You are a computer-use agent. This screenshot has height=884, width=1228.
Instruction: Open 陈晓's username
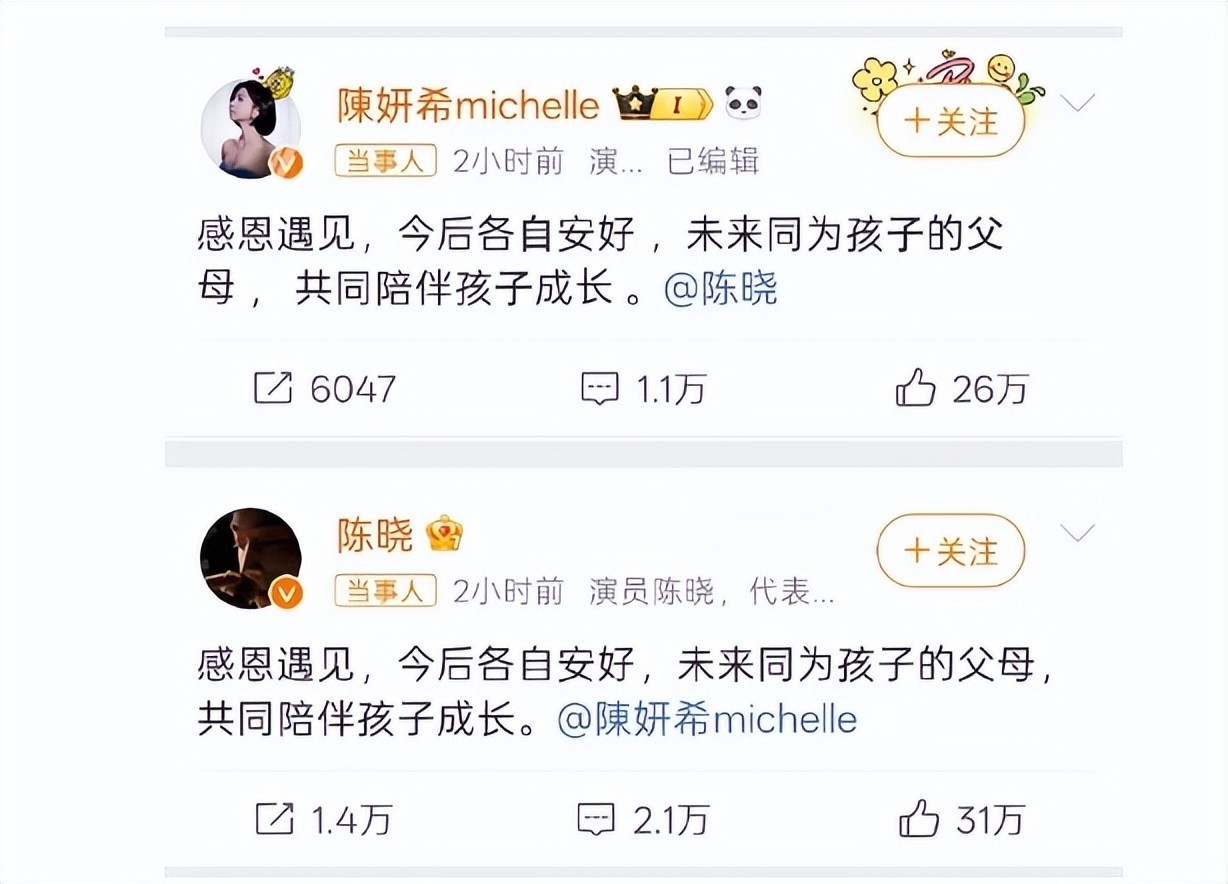pos(375,536)
